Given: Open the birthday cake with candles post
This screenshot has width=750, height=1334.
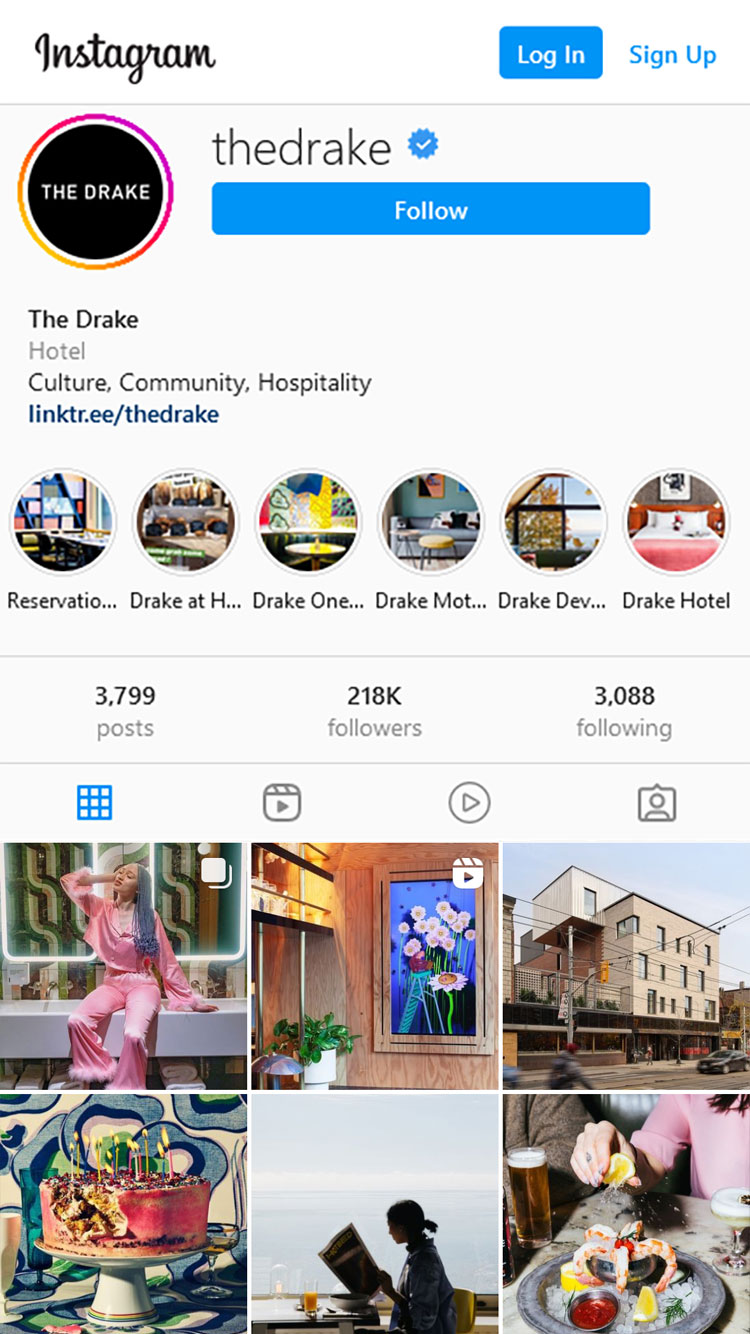Looking at the screenshot, I should (124, 1214).
